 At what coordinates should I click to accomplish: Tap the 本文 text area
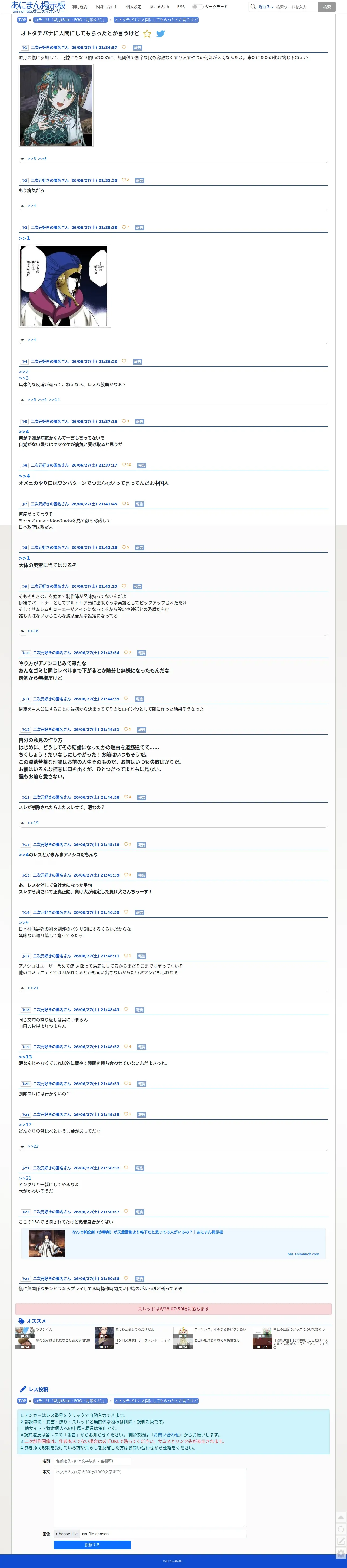150,1497
